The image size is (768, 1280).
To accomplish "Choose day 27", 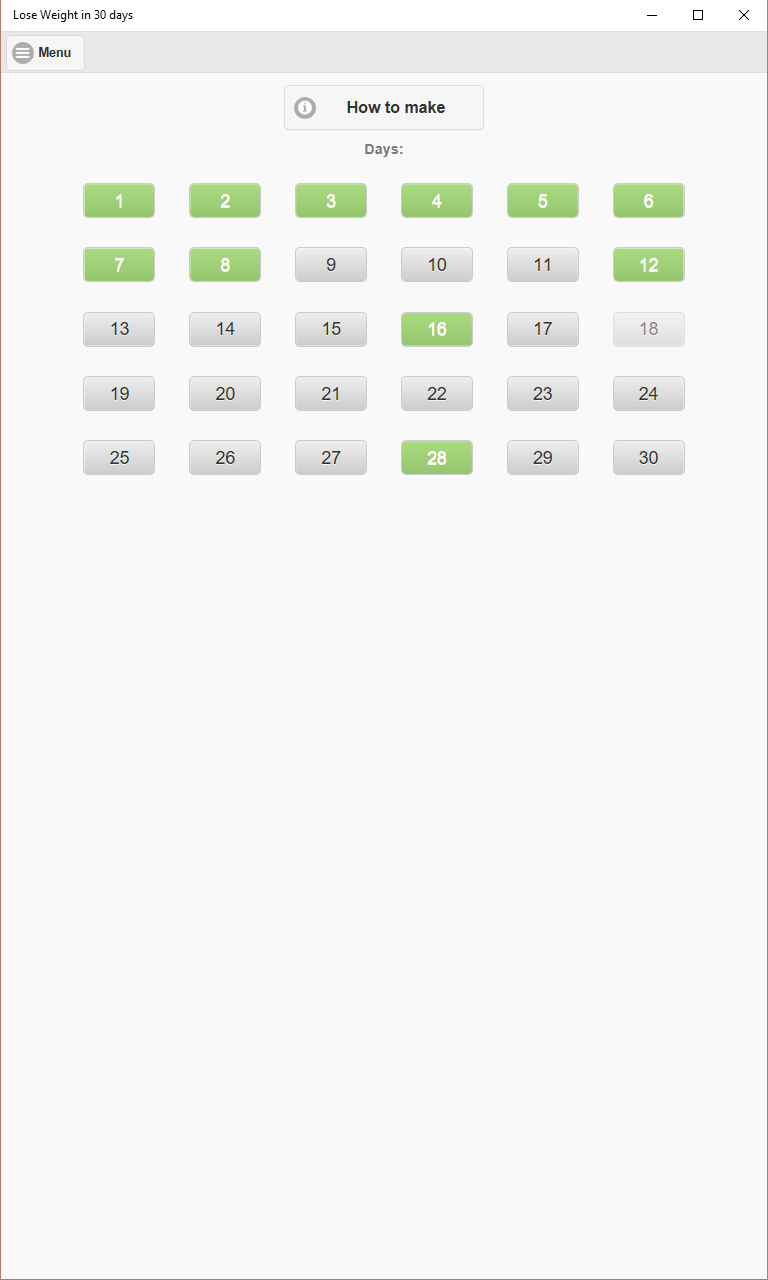I will tap(331, 458).
